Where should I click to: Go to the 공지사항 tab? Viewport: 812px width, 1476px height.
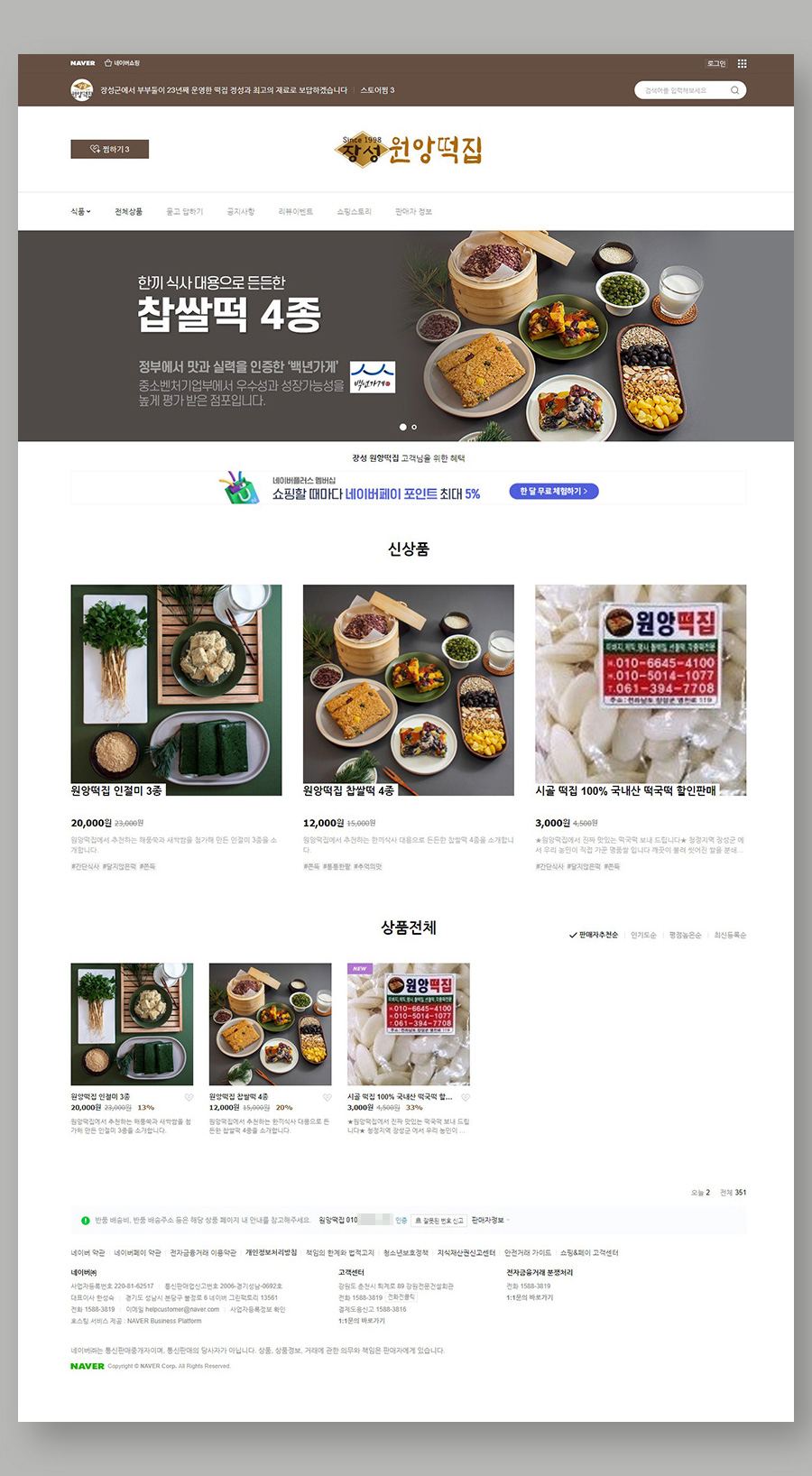tap(240, 211)
